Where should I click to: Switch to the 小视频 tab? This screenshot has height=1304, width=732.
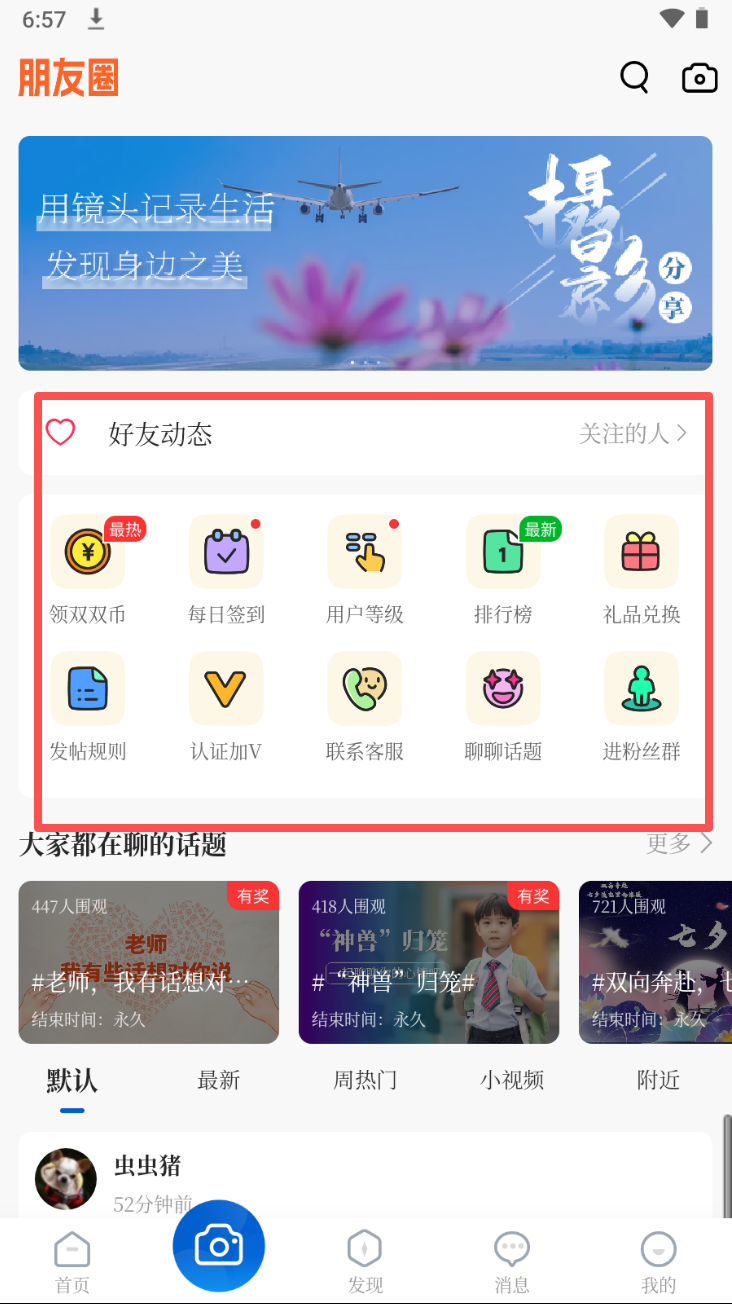pos(512,1080)
